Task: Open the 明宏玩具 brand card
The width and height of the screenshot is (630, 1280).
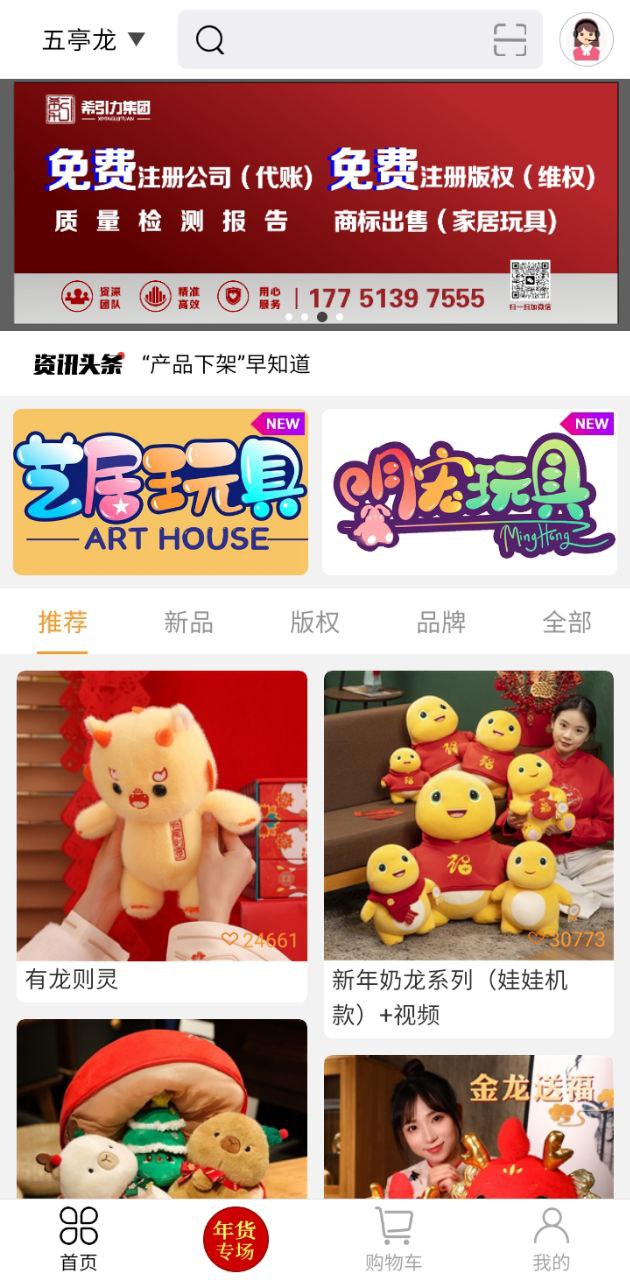Action: 468,491
